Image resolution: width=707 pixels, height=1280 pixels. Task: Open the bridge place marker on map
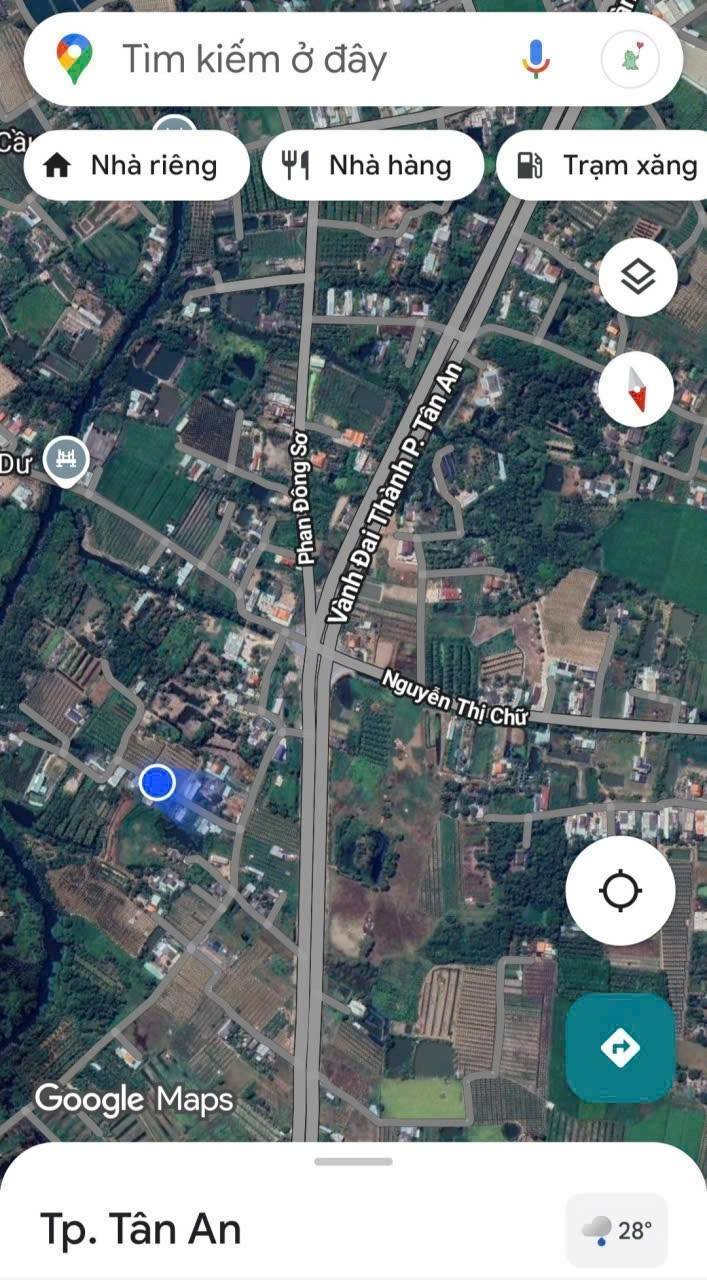(67, 461)
